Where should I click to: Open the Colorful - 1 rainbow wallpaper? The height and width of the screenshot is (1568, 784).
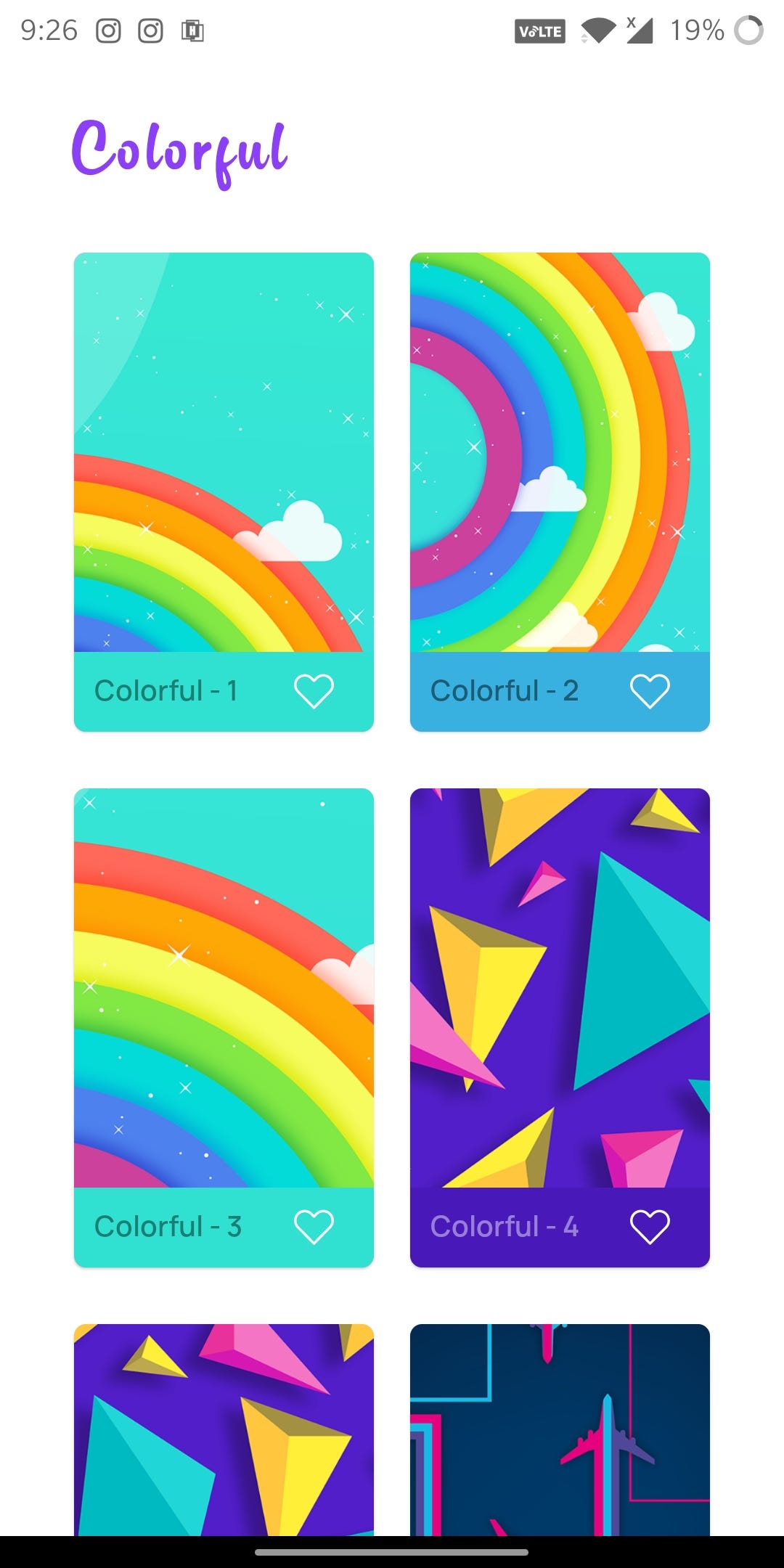[x=224, y=452]
